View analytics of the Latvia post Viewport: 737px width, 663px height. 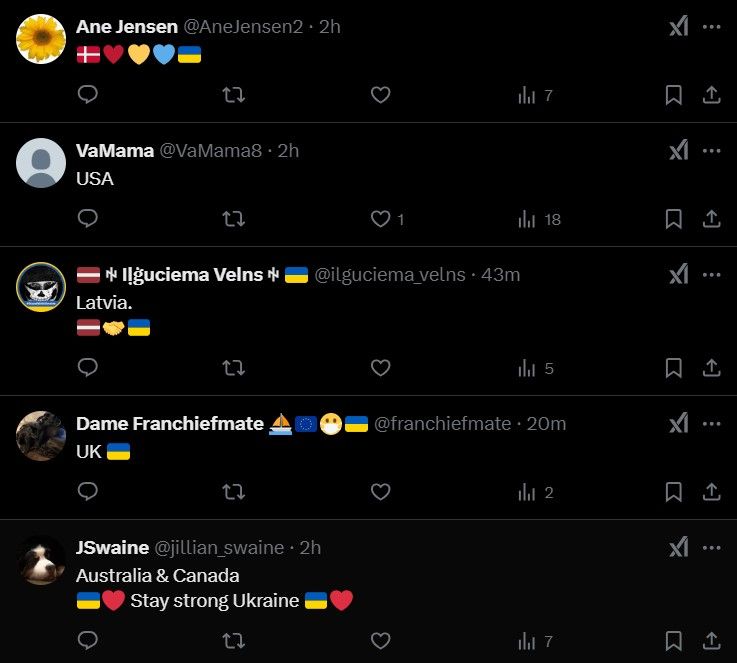click(527, 368)
